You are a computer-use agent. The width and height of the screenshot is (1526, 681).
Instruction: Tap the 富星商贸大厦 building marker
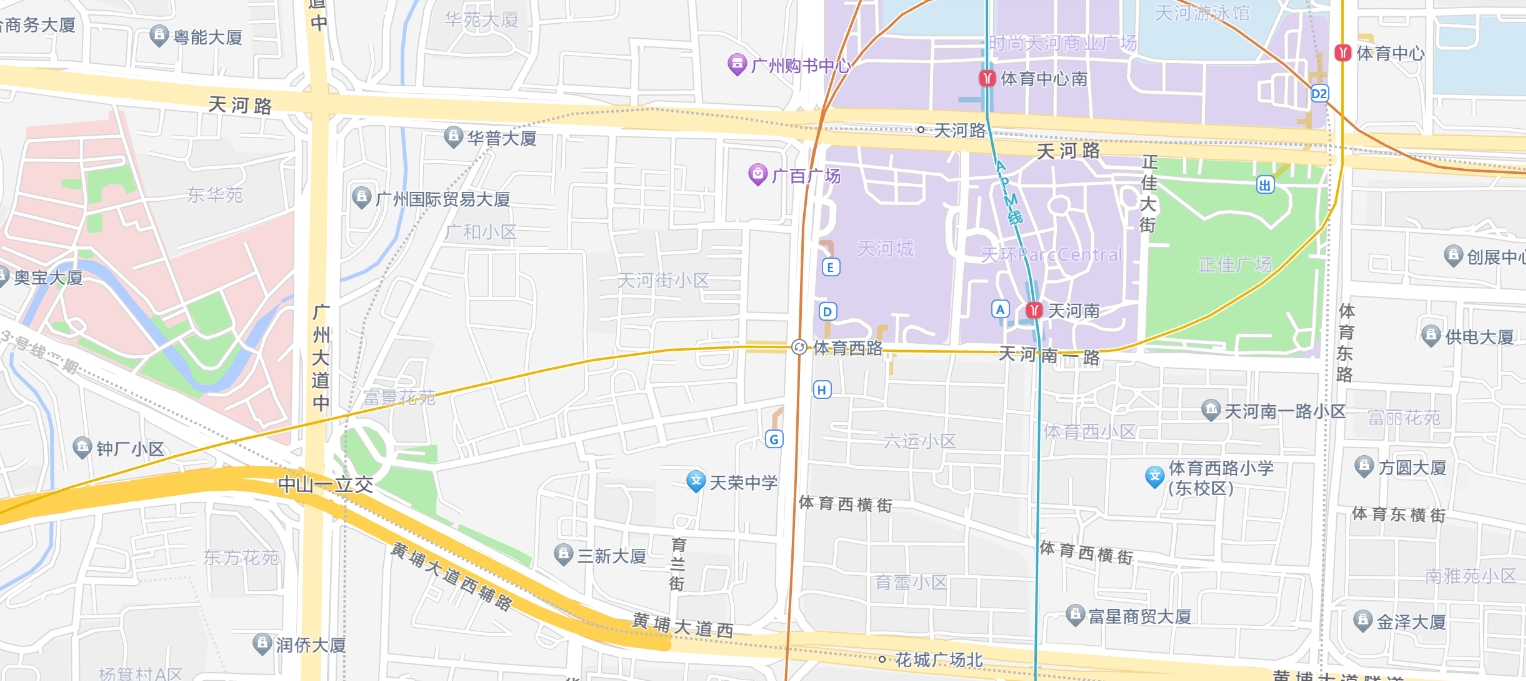pyautogui.click(x=1075, y=616)
